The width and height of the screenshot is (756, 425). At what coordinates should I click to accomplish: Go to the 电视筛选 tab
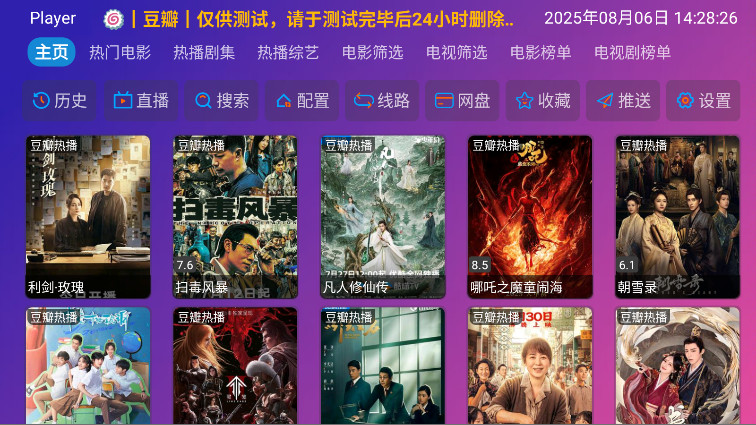[x=457, y=53]
